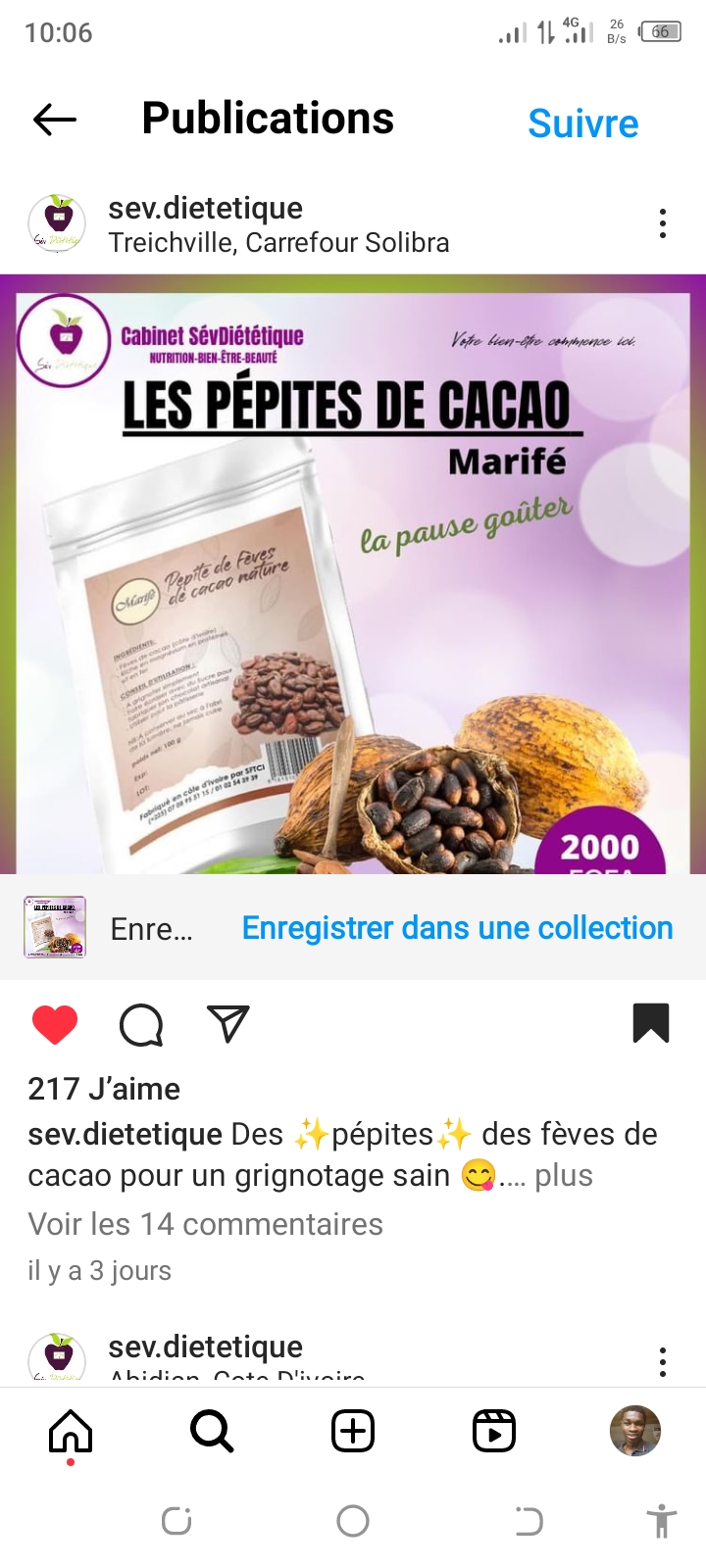
Task: Open sev.dietetique profile from the Treichville post
Action: pyautogui.click(x=205, y=208)
